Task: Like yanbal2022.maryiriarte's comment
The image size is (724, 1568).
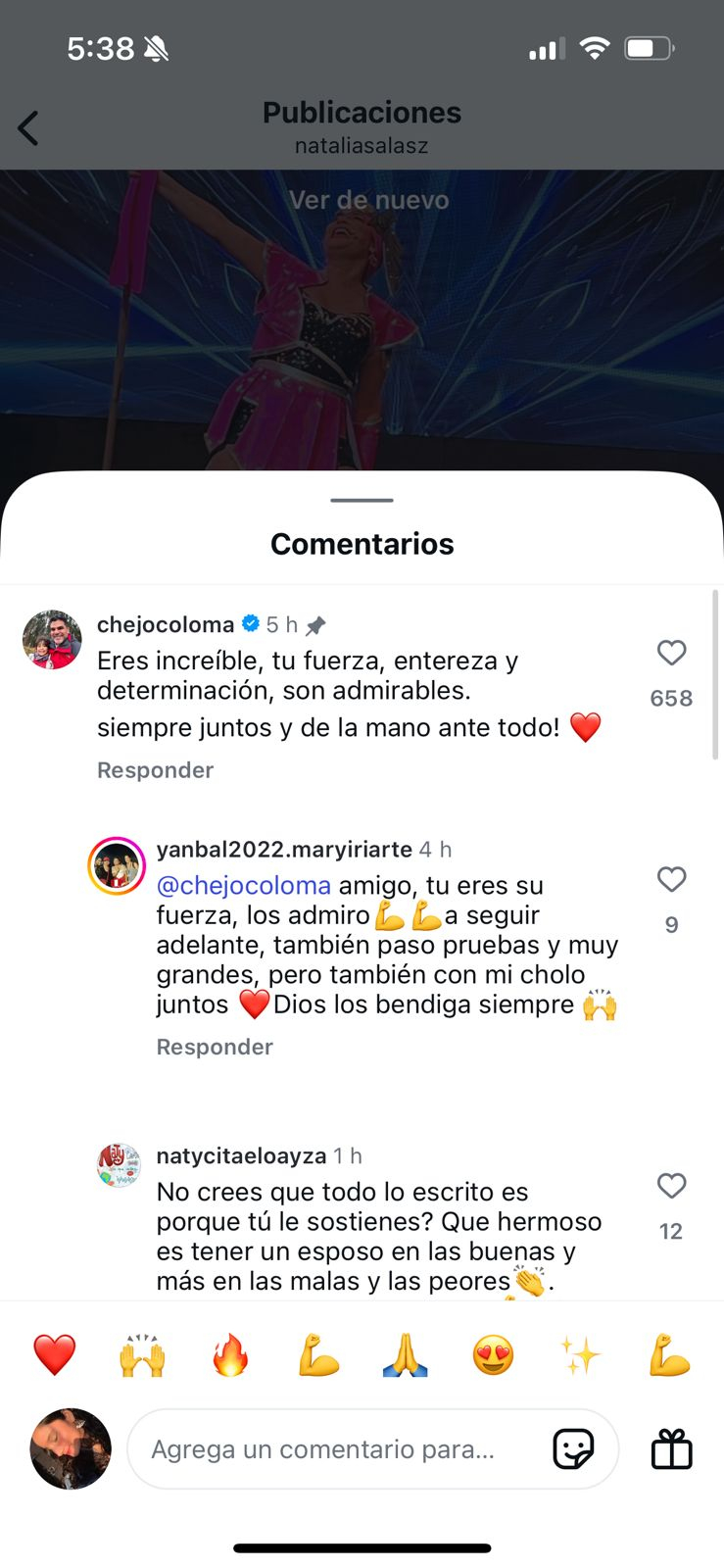Action: click(671, 880)
